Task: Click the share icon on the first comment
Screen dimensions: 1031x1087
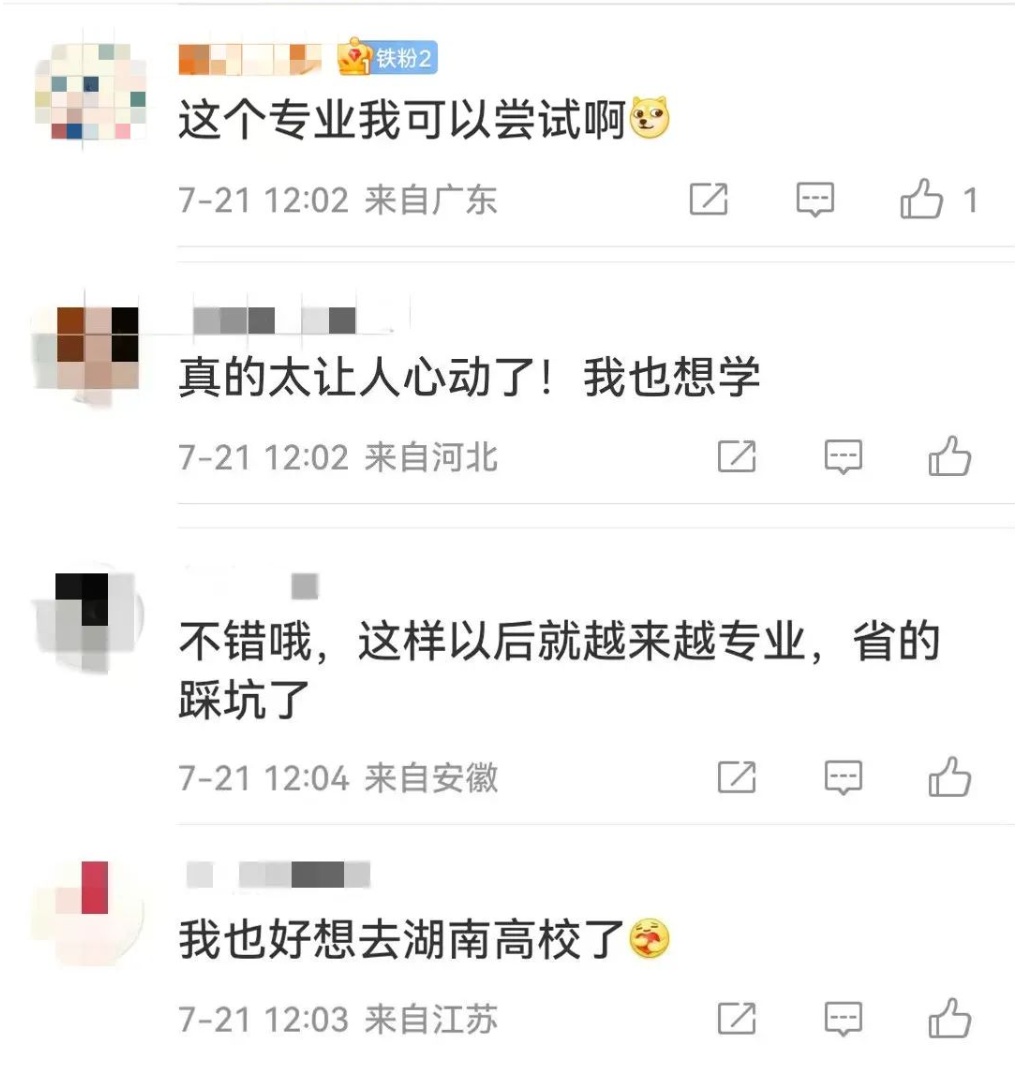Action: pos(708,200)
